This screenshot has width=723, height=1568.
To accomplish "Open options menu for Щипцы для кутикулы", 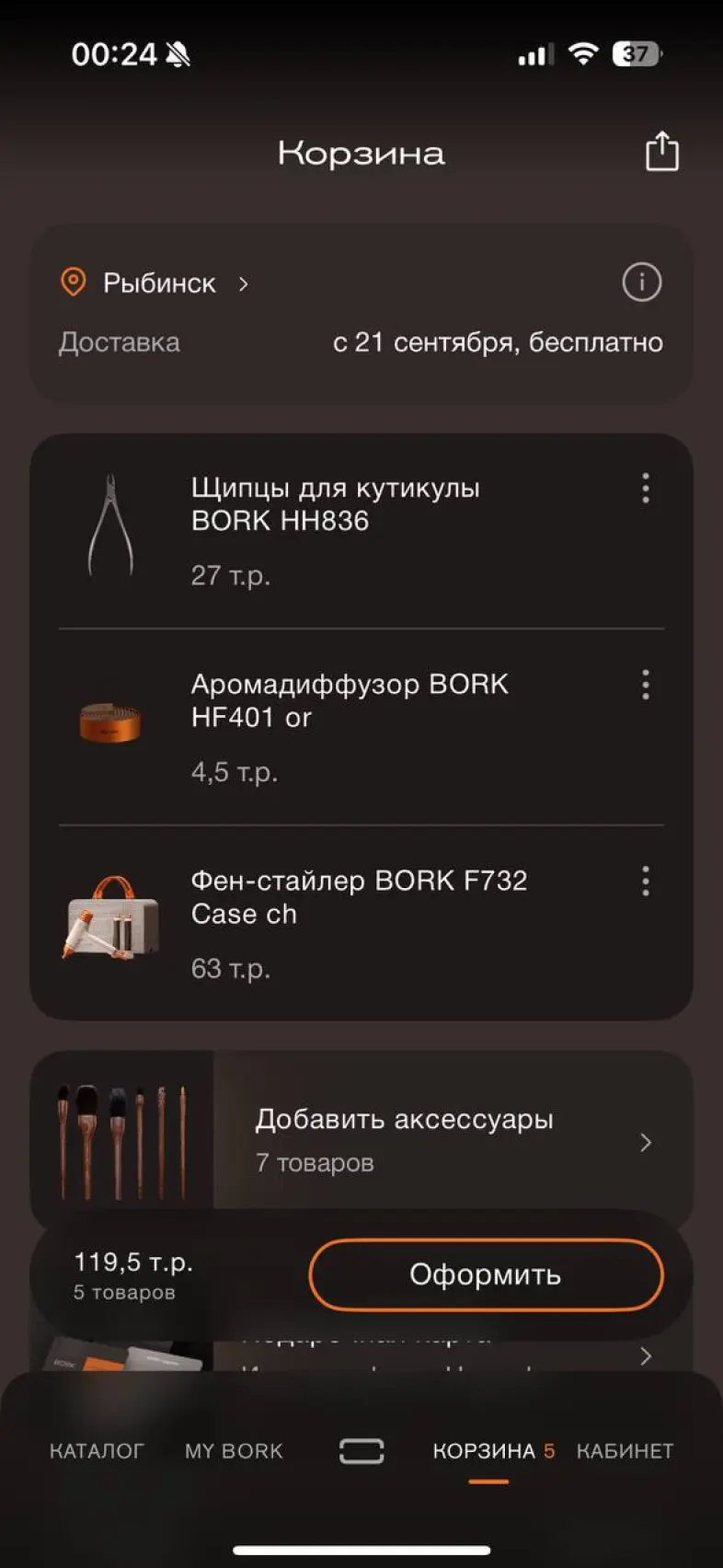I will point(646,489).
